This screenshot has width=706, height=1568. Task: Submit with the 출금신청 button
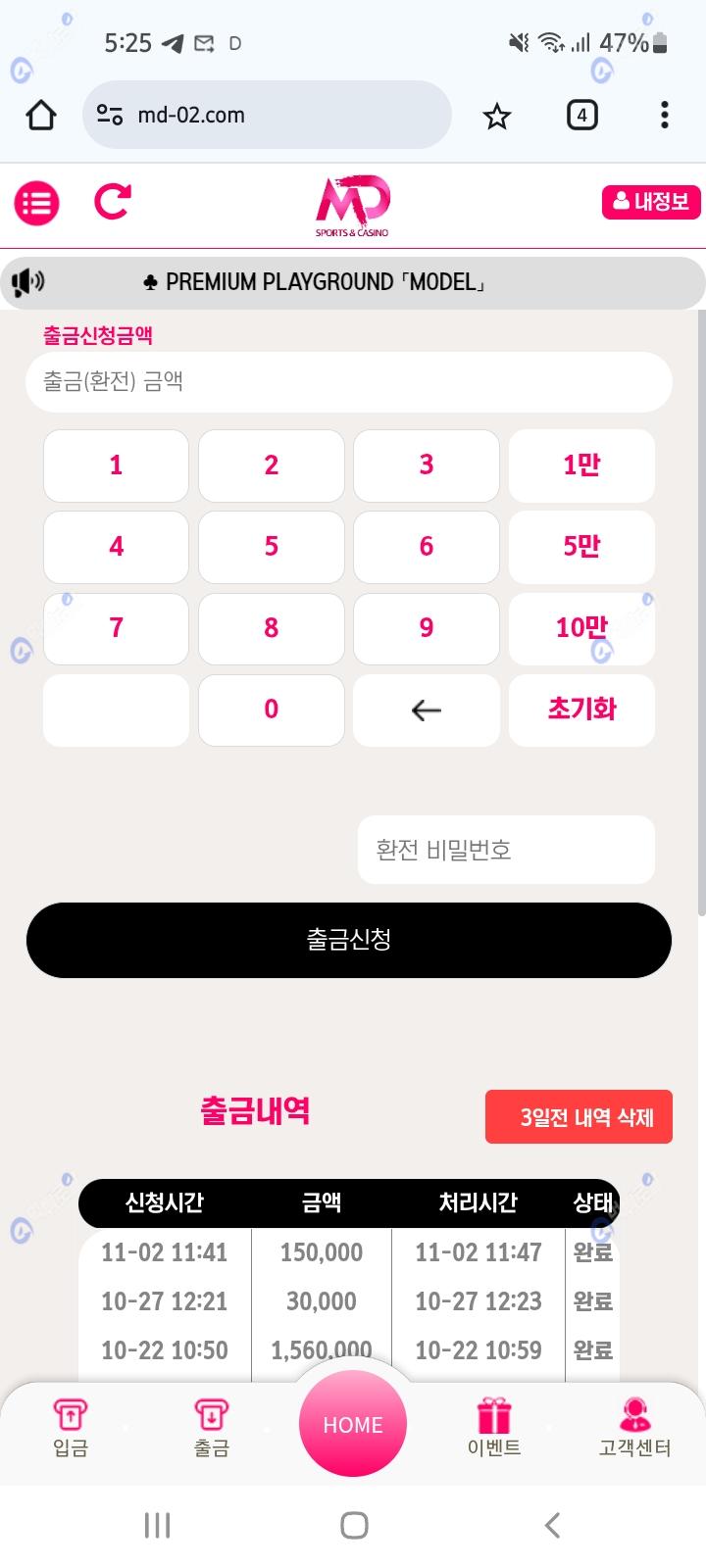pyautogui.click(x=348, y=940)
